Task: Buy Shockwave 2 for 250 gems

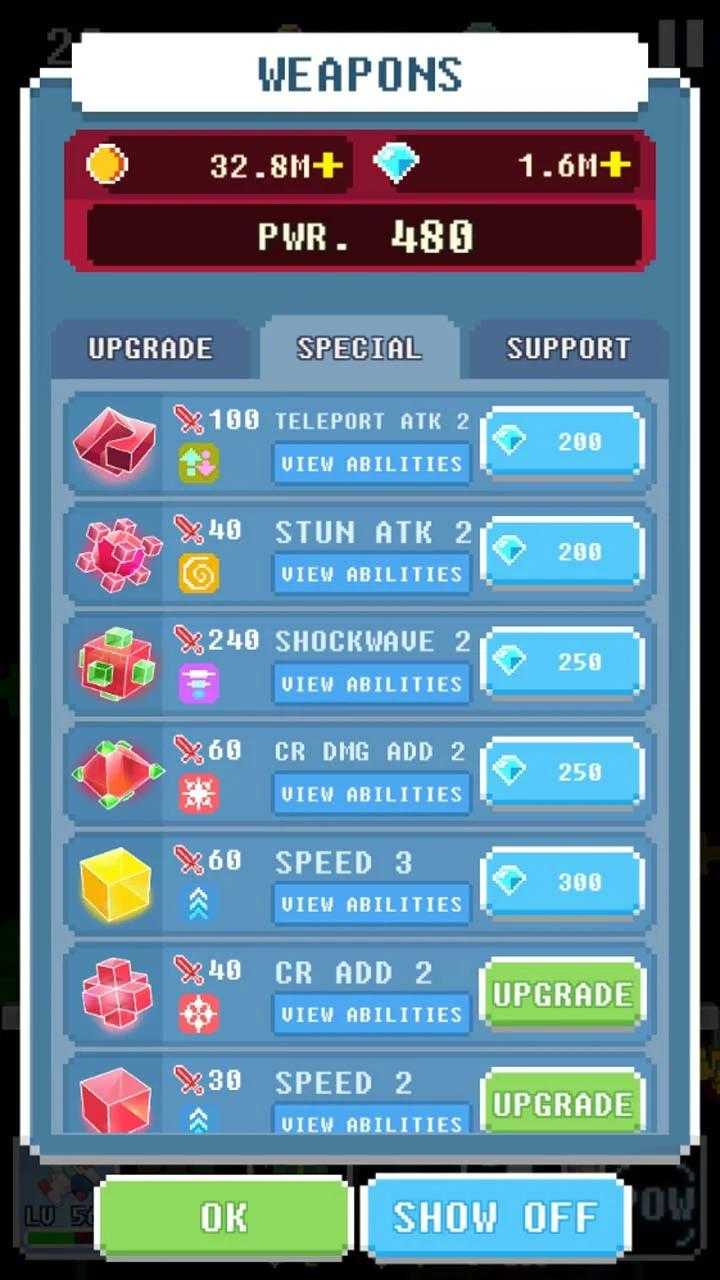Action: click(x=562, y=661)
